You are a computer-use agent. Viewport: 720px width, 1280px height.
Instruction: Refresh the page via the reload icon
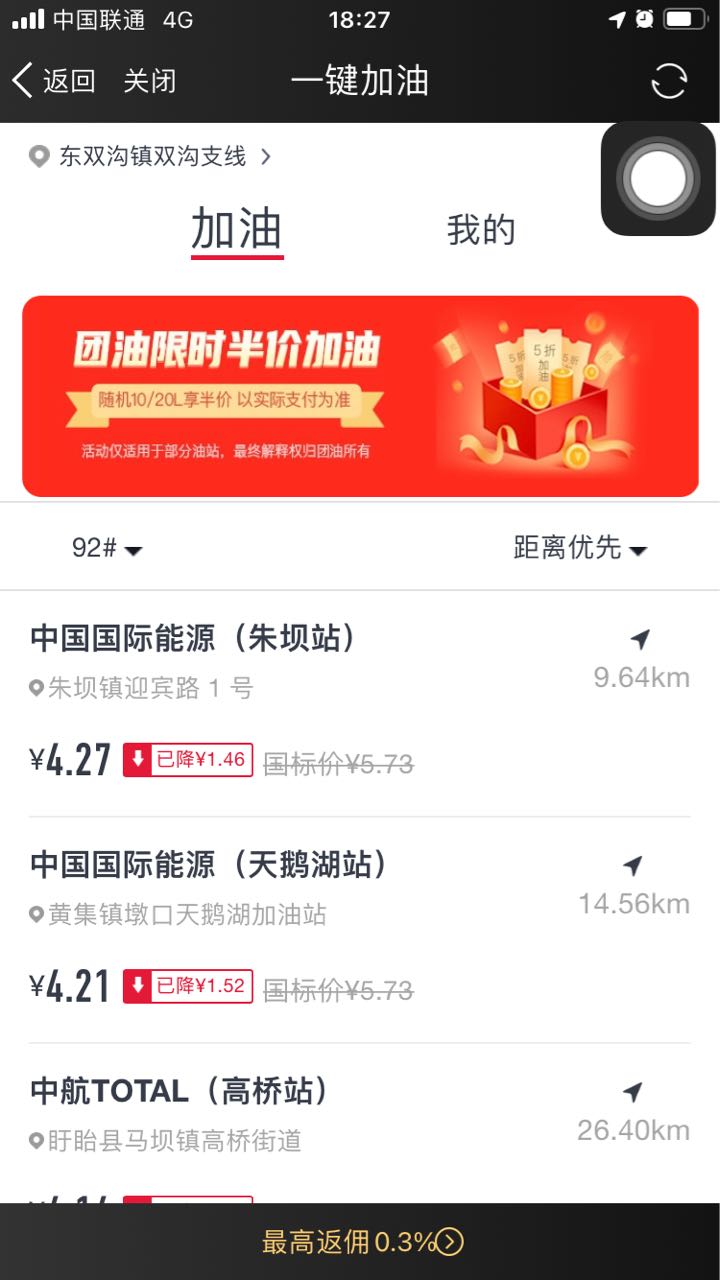(669, 81)
